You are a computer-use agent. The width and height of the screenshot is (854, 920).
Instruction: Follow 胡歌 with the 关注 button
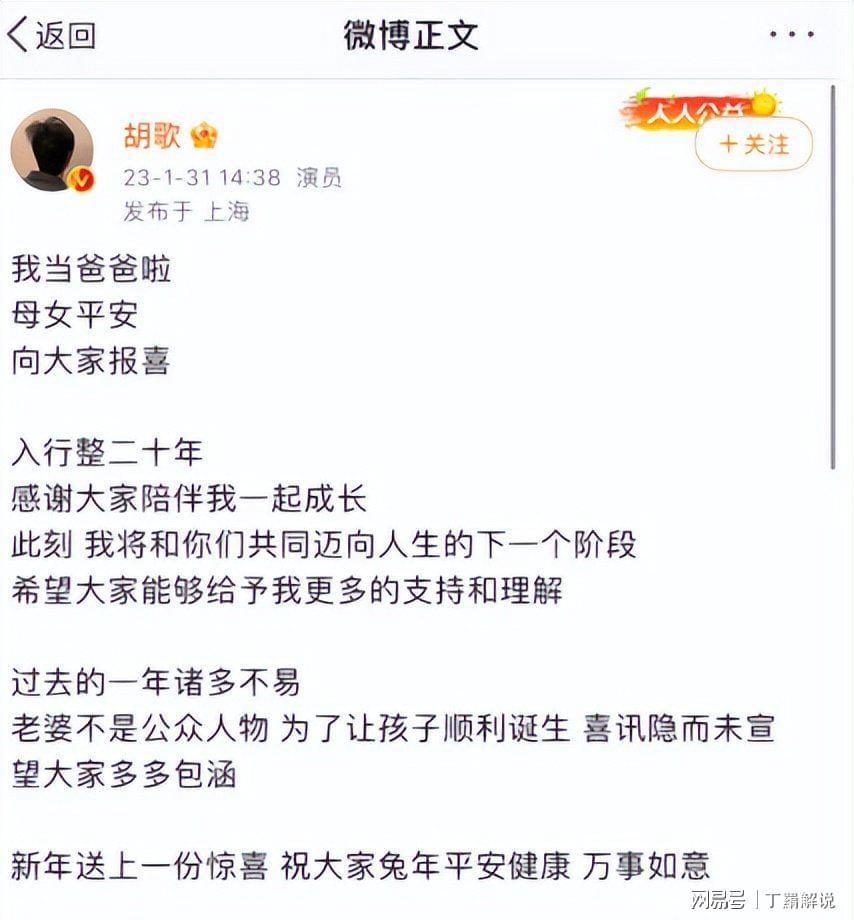753,145
